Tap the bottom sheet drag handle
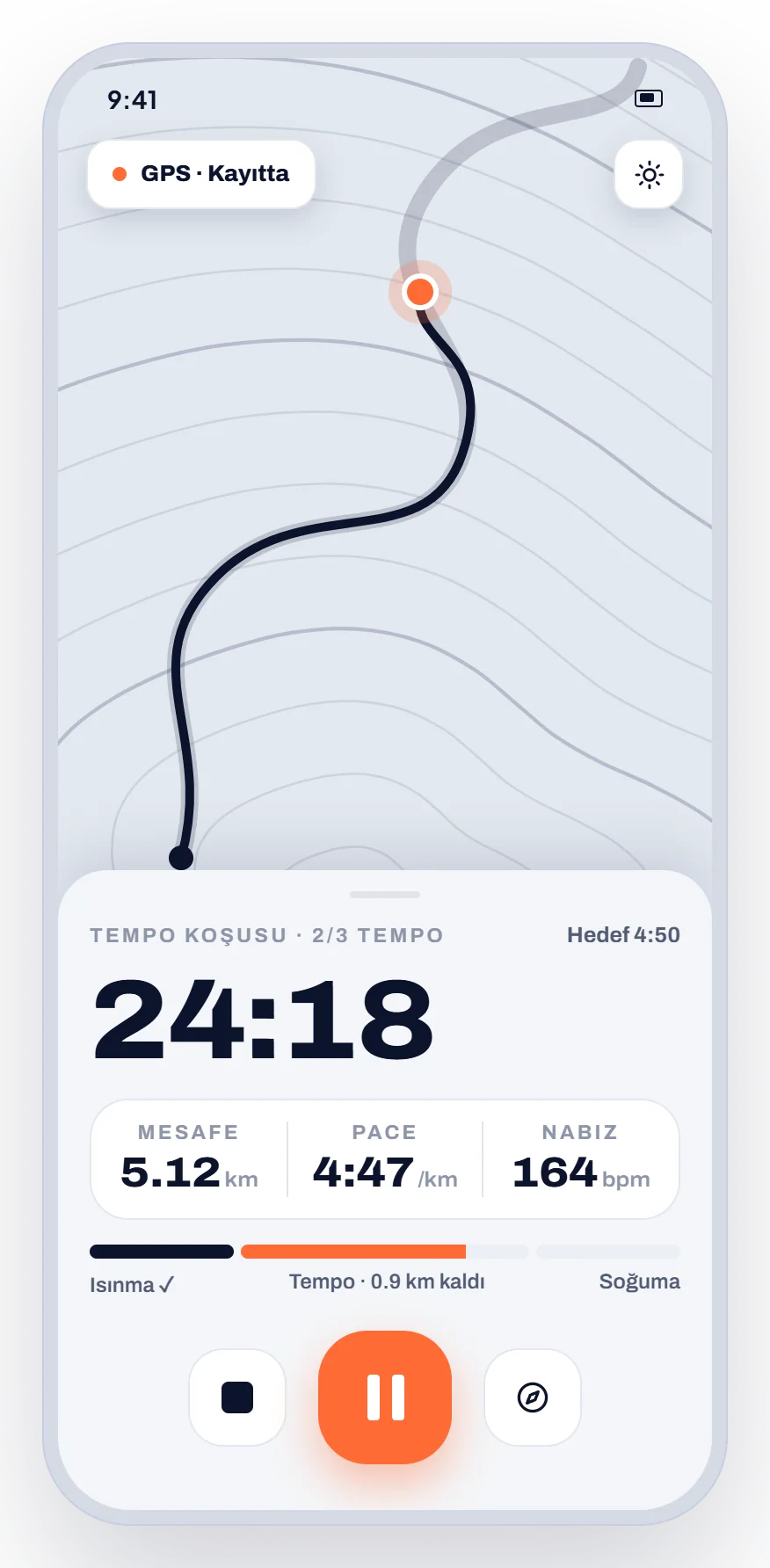The image size is (770, 1568). (x=385, y=895)
